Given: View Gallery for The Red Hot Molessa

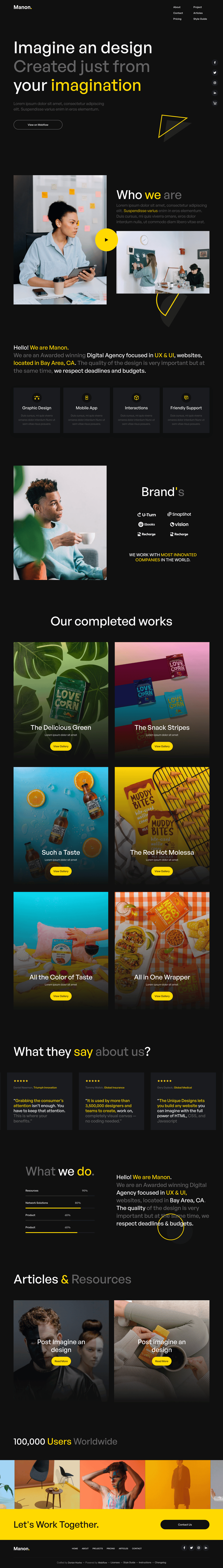Looking at the screenshot, I should (162, 871).
